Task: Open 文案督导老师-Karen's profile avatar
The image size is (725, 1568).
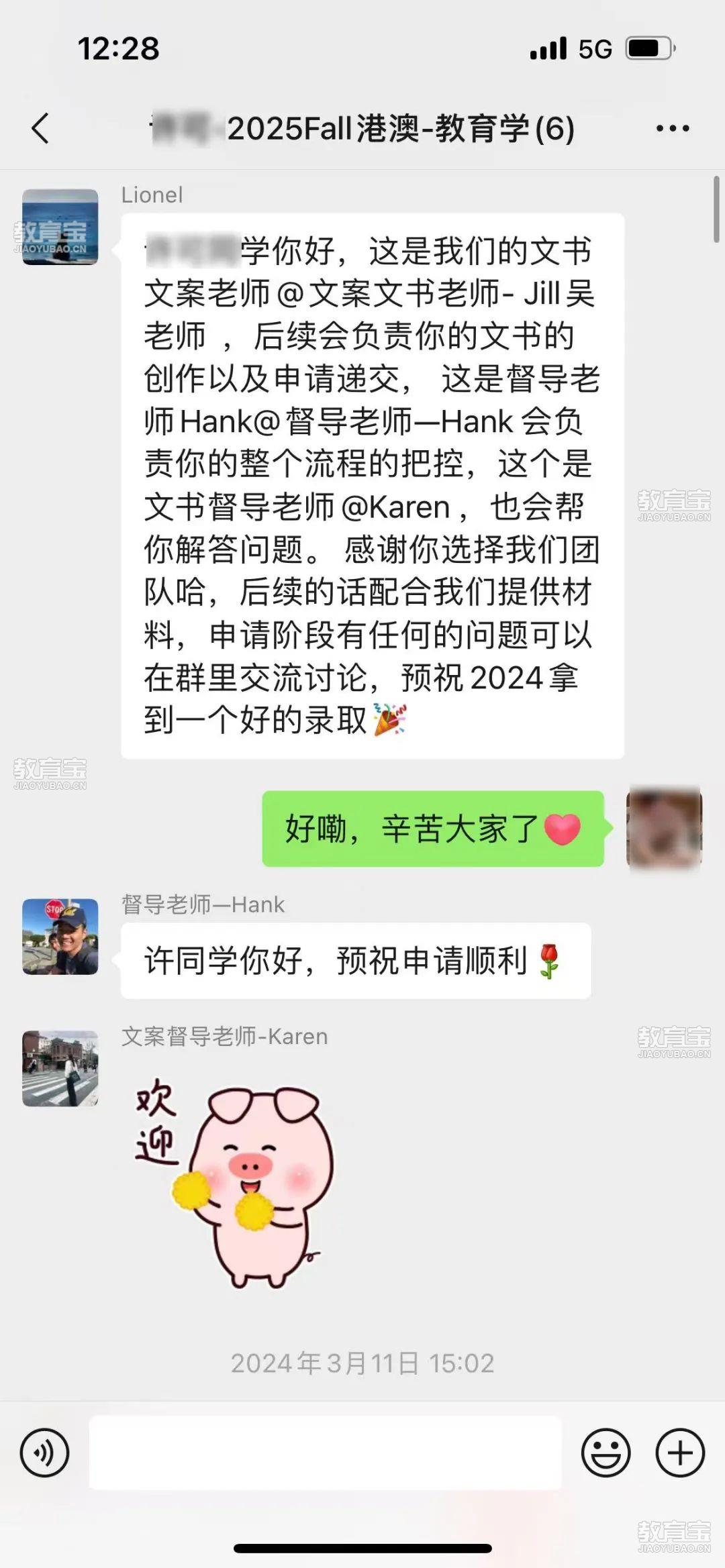Action: point(60,1068)
